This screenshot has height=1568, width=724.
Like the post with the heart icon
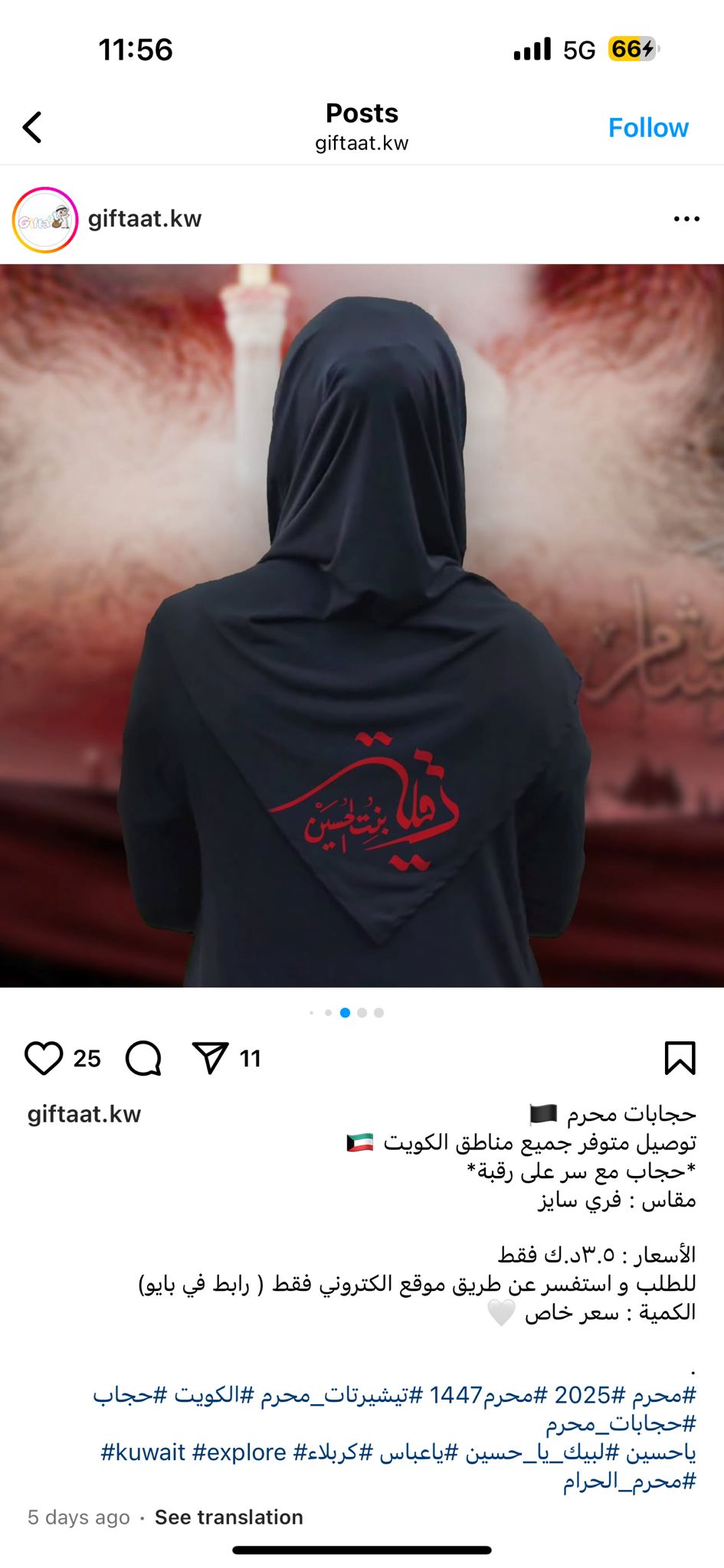tap(44, 1058)
